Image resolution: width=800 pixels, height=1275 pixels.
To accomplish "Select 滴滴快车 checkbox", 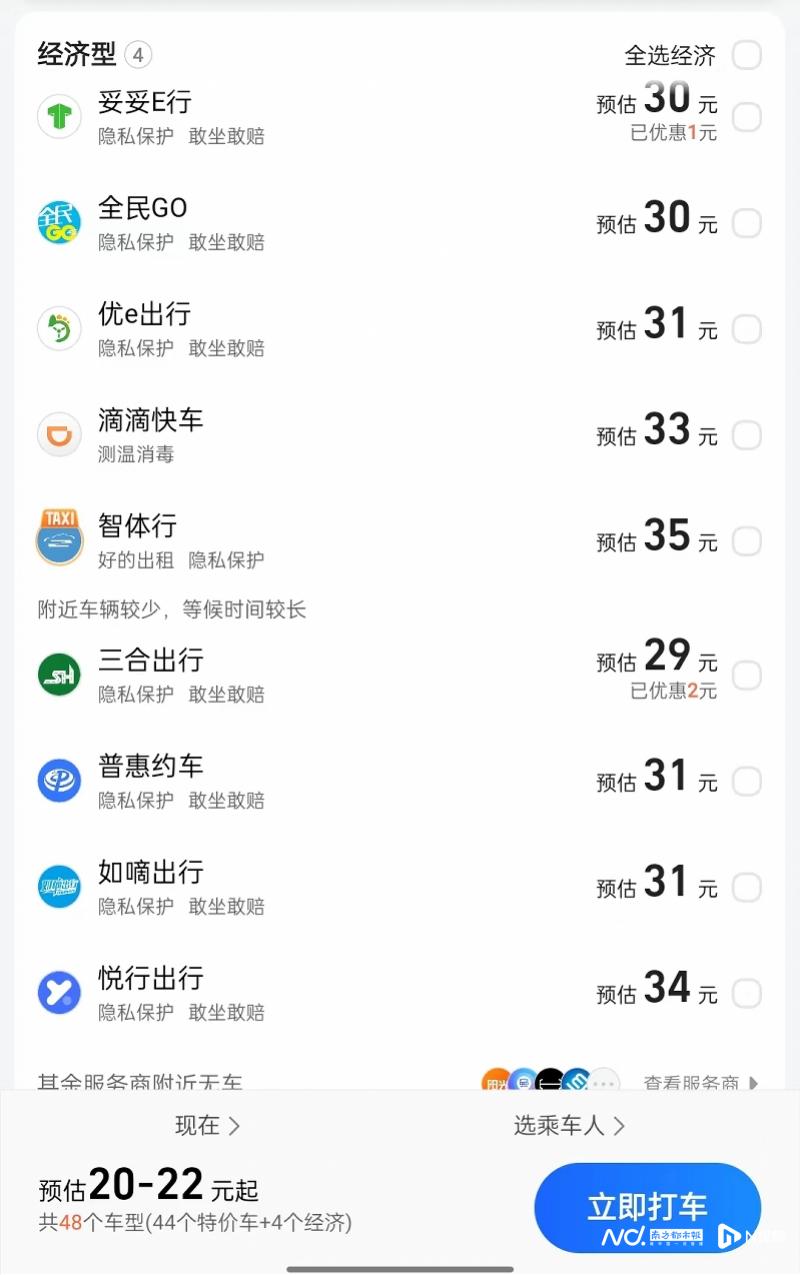I will click(x=746, y=435).
